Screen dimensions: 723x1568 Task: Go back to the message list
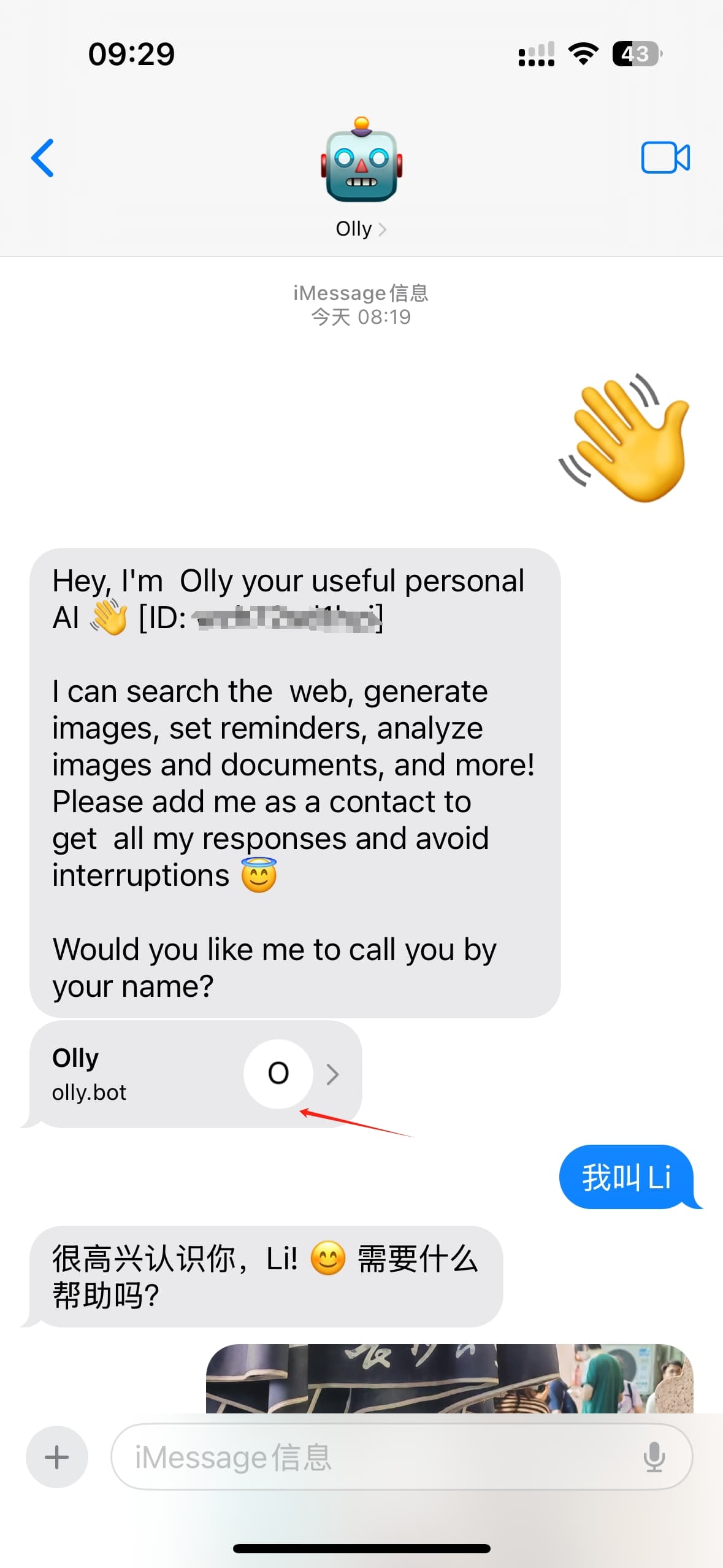click(x=43, y=158)
